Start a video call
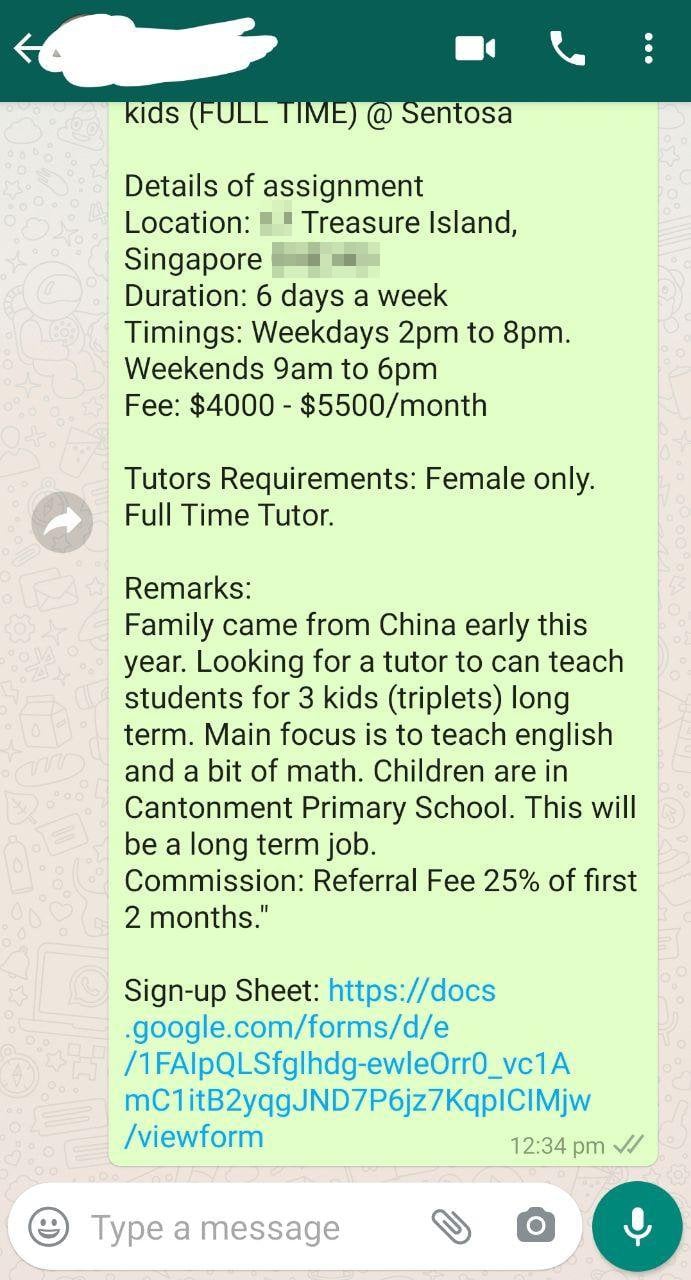This screenshot has width=691, height=1280. [476, 48]
